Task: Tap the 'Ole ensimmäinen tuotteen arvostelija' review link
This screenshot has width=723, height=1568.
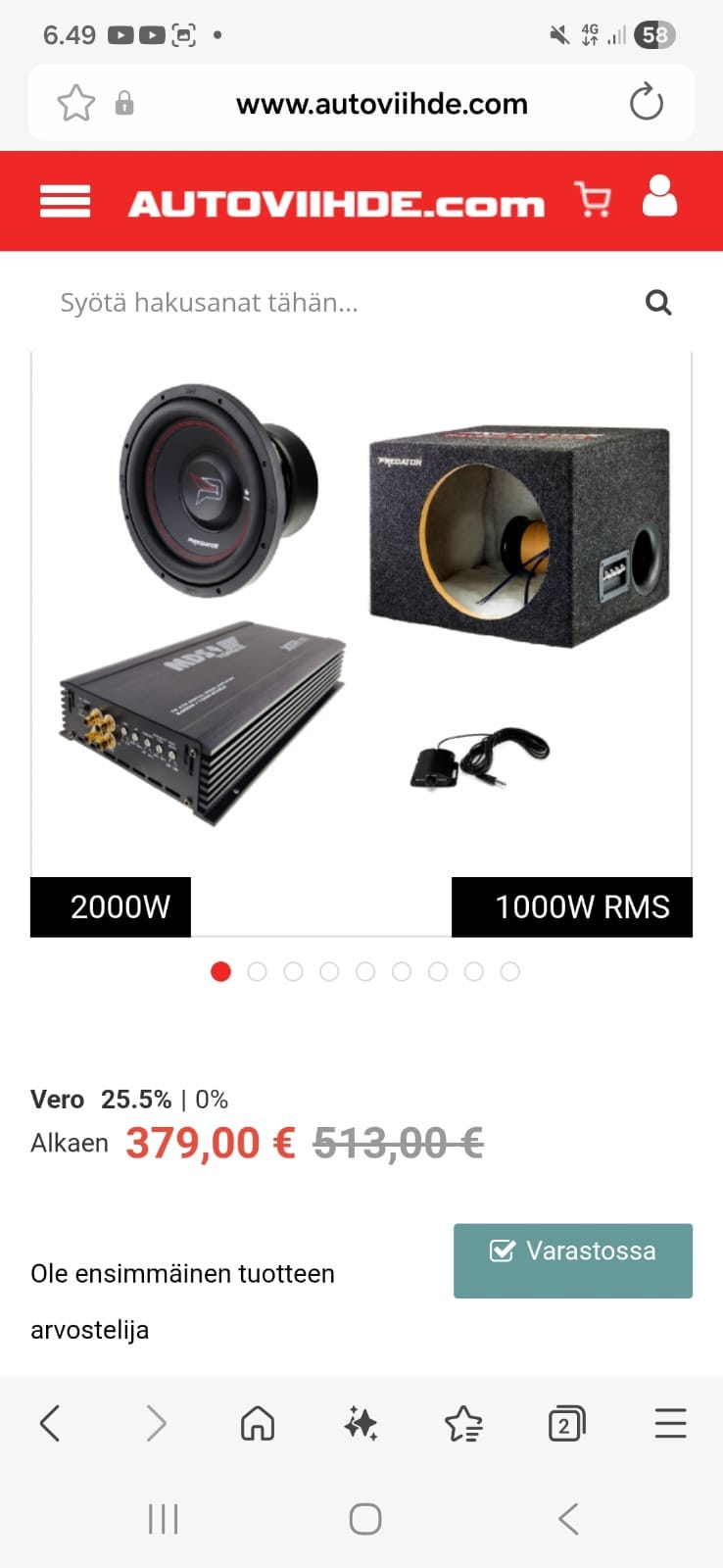Action: [183, 1300]
